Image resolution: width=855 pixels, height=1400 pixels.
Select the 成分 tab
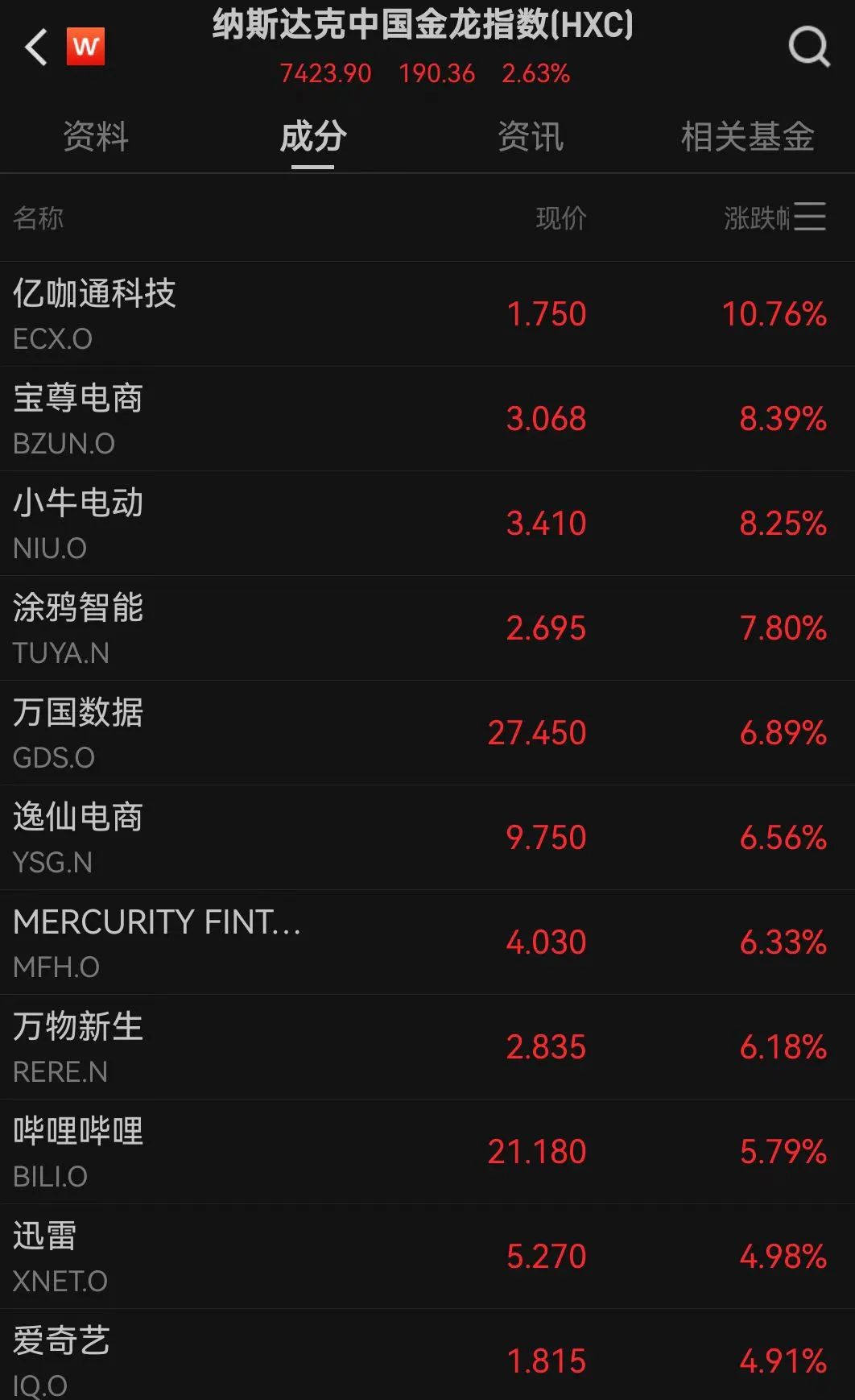313,136
